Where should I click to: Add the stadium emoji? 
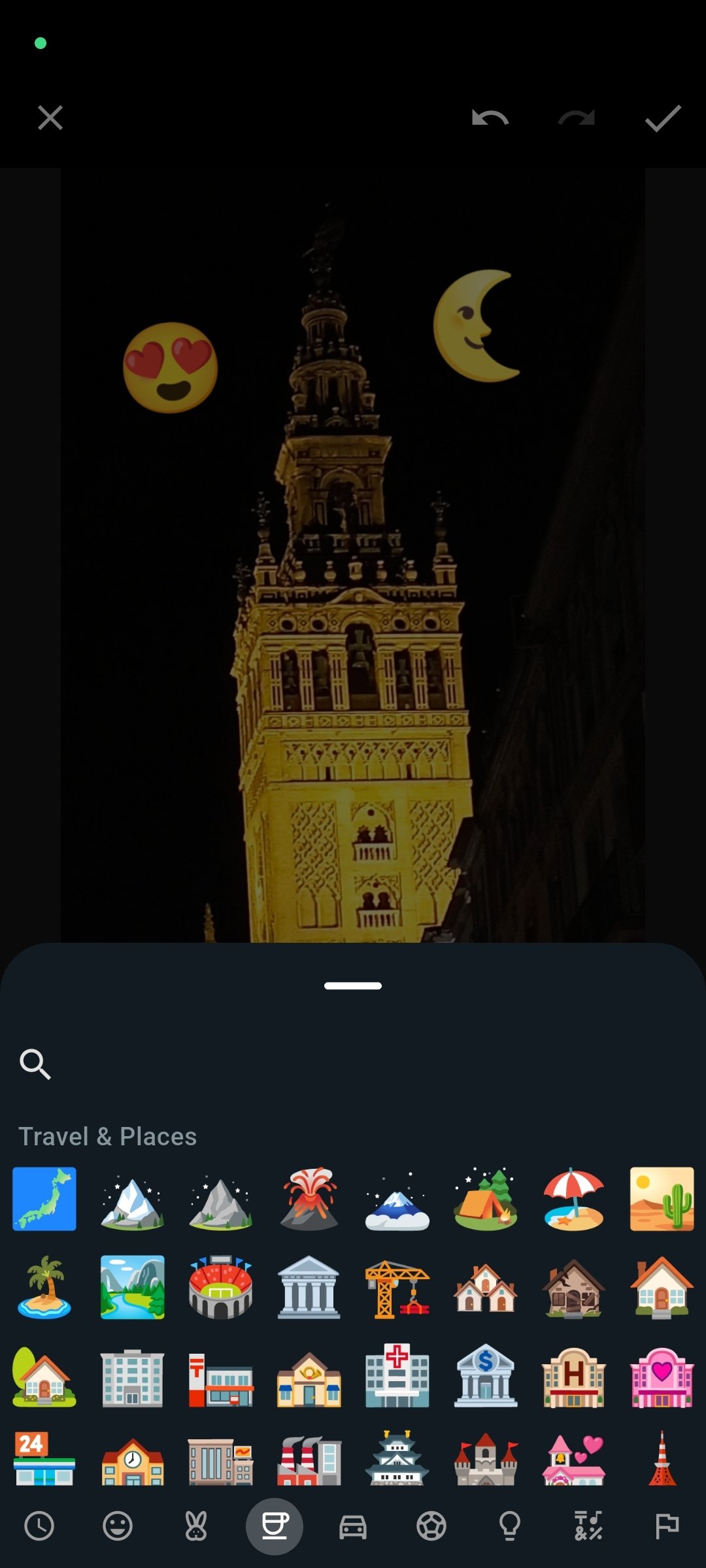coord(221,1287)
